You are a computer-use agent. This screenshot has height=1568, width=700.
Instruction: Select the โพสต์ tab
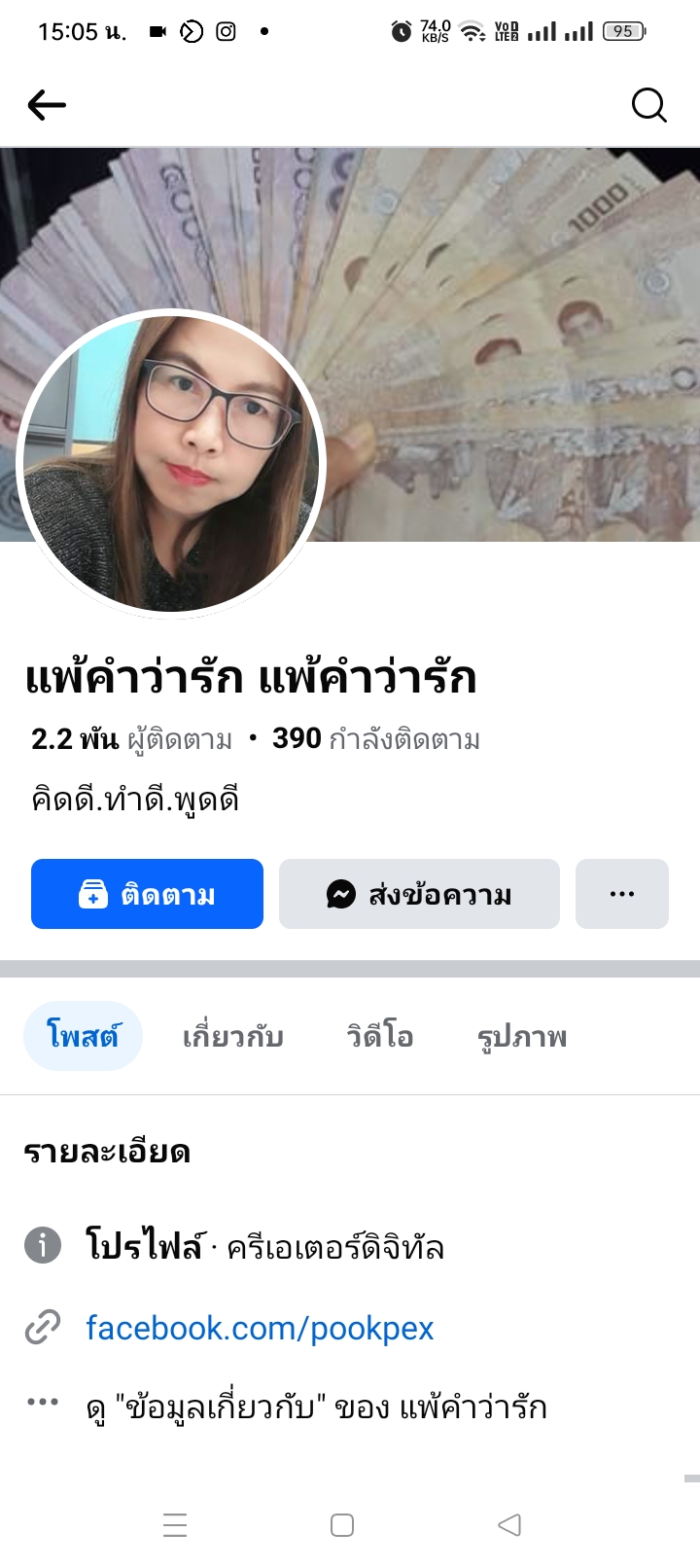coord(83,1036)
